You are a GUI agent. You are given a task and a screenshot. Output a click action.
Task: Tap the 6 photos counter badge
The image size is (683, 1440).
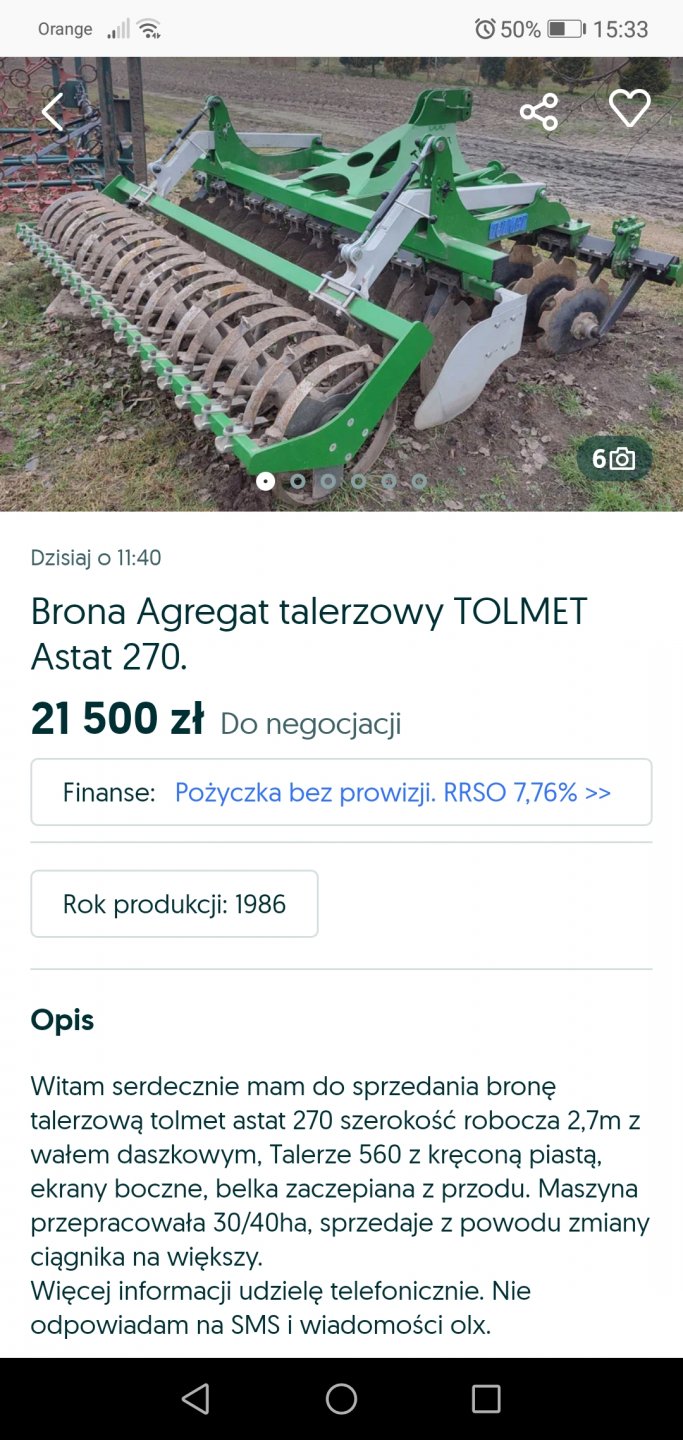click(x=614, y=459)
